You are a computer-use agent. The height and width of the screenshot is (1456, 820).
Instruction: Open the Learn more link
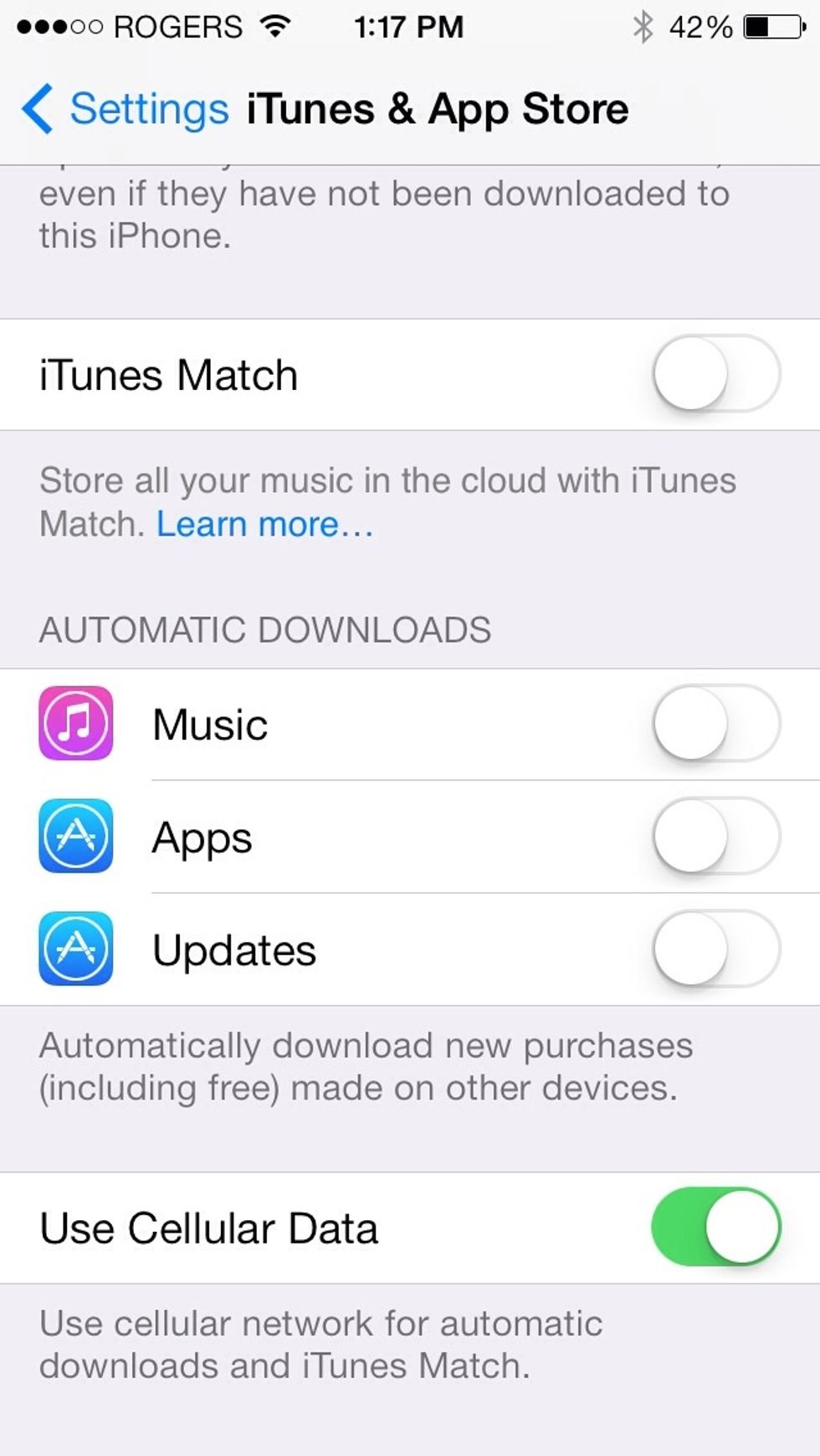pyautogui.click(x=264, y=525)
